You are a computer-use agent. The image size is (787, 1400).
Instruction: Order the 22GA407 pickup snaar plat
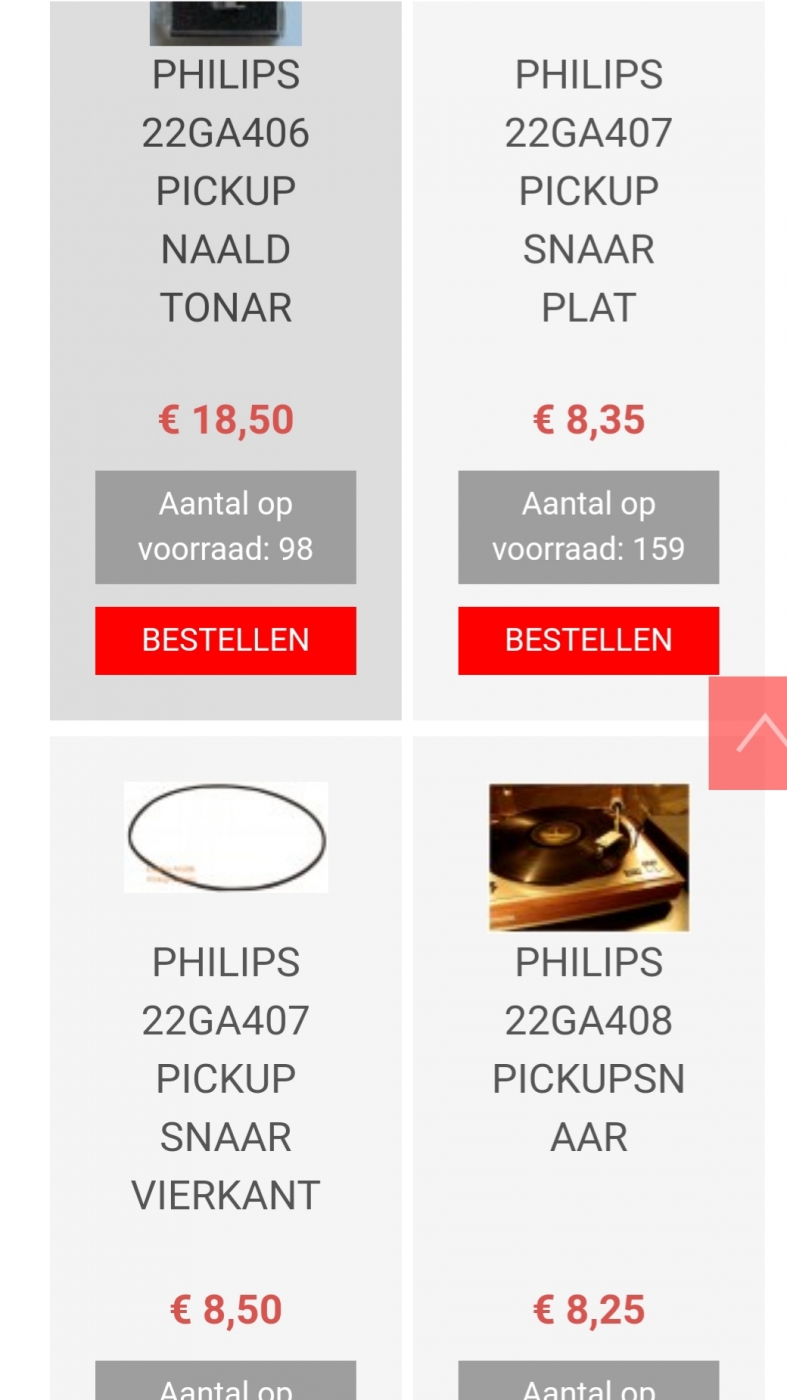tap(588, 640)
